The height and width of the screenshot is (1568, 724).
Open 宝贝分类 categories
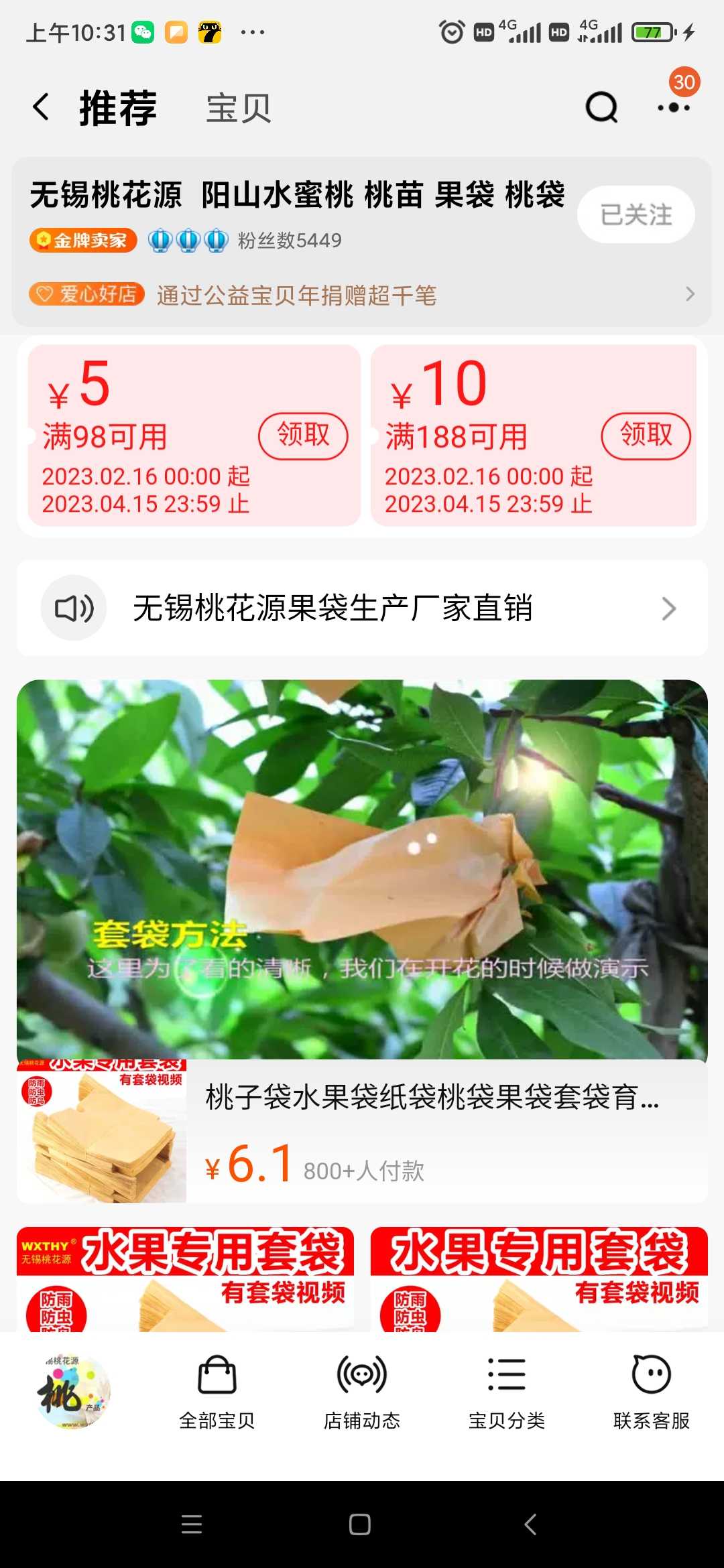507,1393
